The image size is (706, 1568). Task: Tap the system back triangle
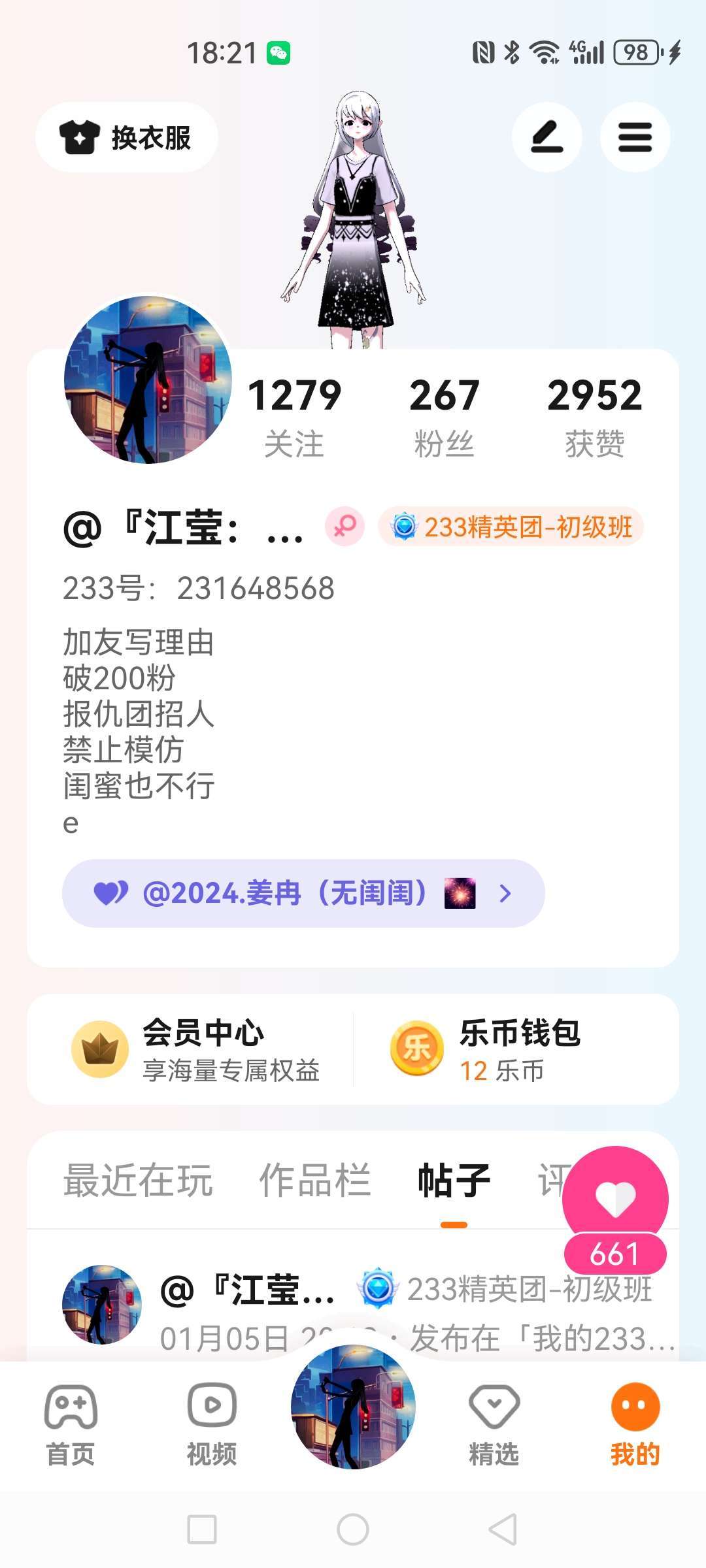[503, 1529]
